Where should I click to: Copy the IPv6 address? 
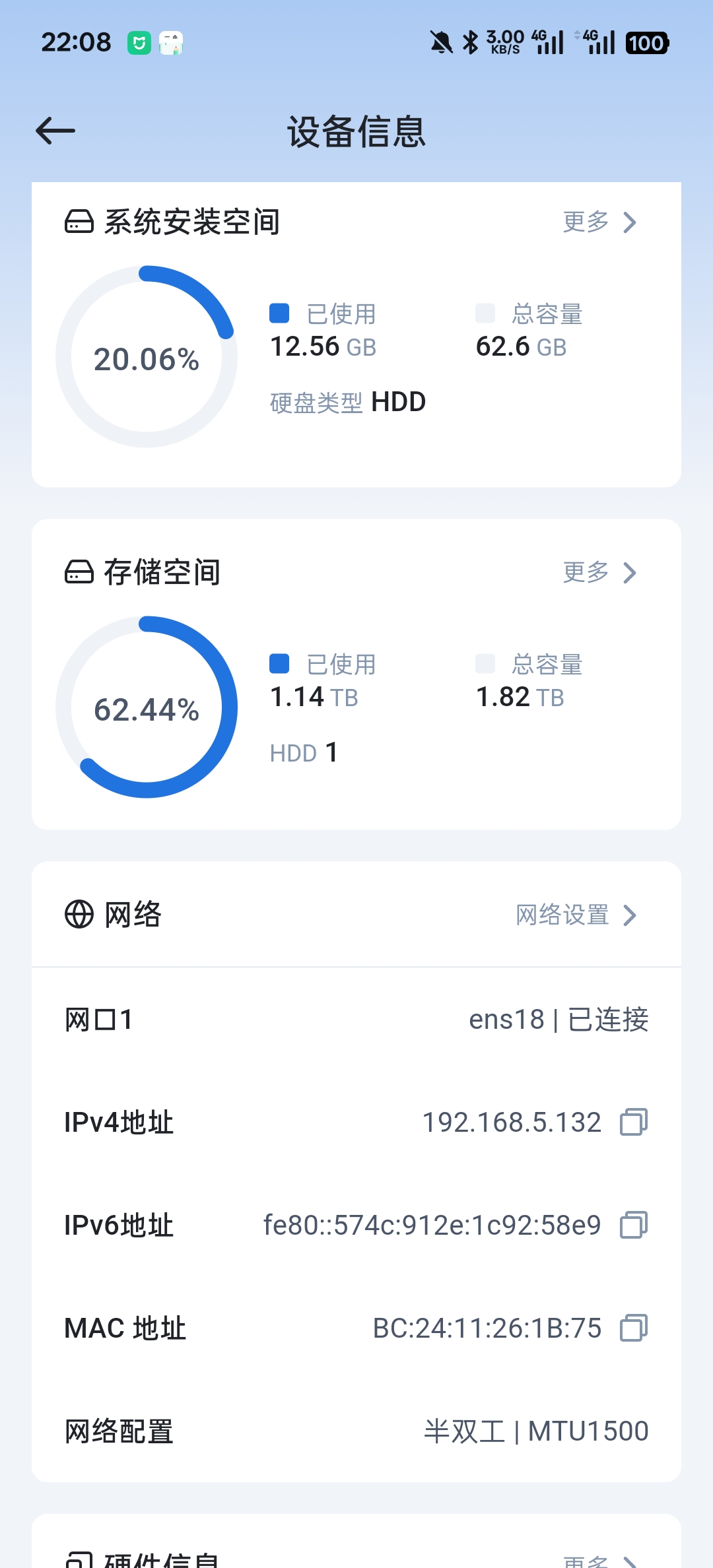pyautogui.click(x=634, y=1225)
